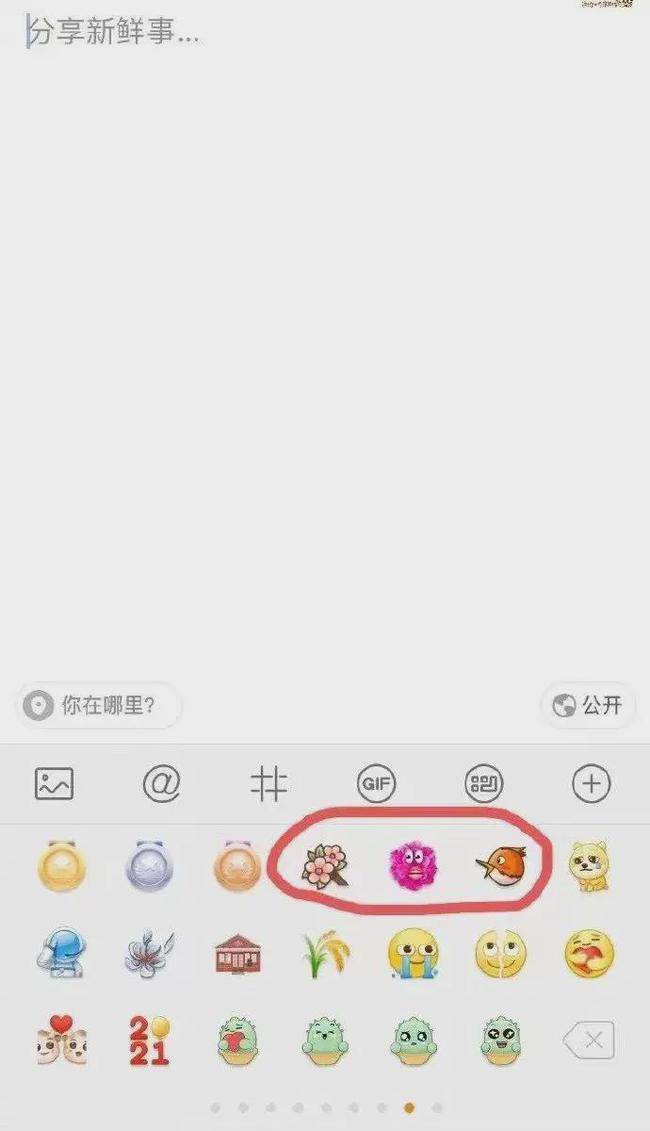The width and height of the screenshot is (650, 1131).
Task: Mention someone with the @ icon
Action: 161,784
